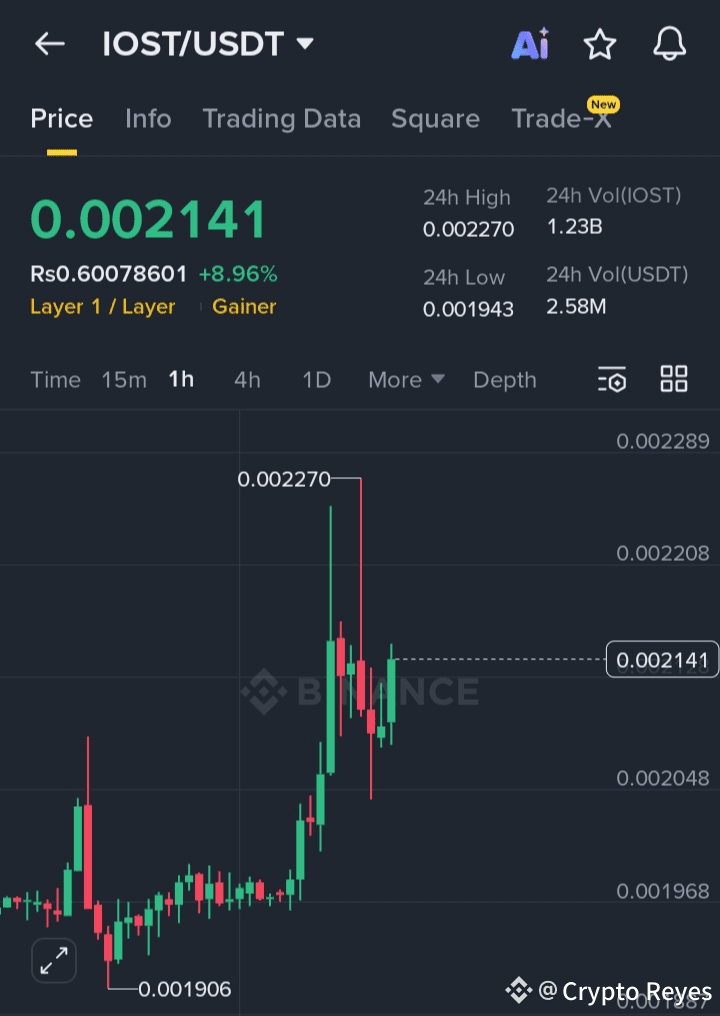Open the chart layout grid icon
Image resolution: width=720 pixels, height=1016 pixels.
674,379
